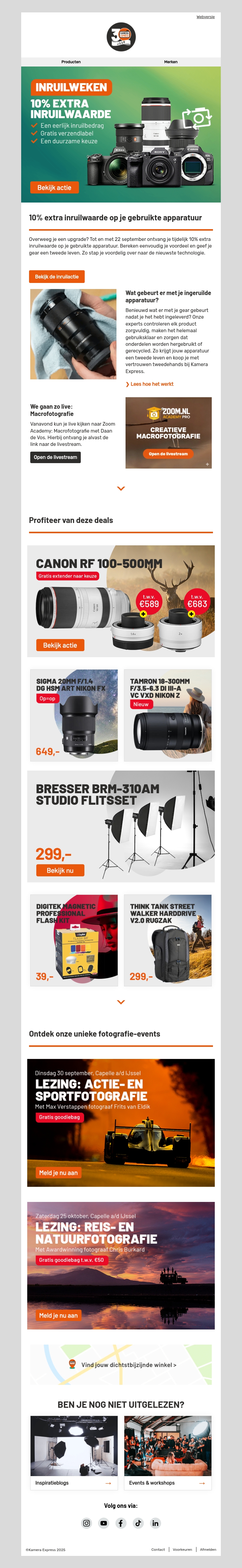Open the Think Tank Street Walker rugzak card
This screenshot has height=1568, width=242.
click(x=168, y=940)
